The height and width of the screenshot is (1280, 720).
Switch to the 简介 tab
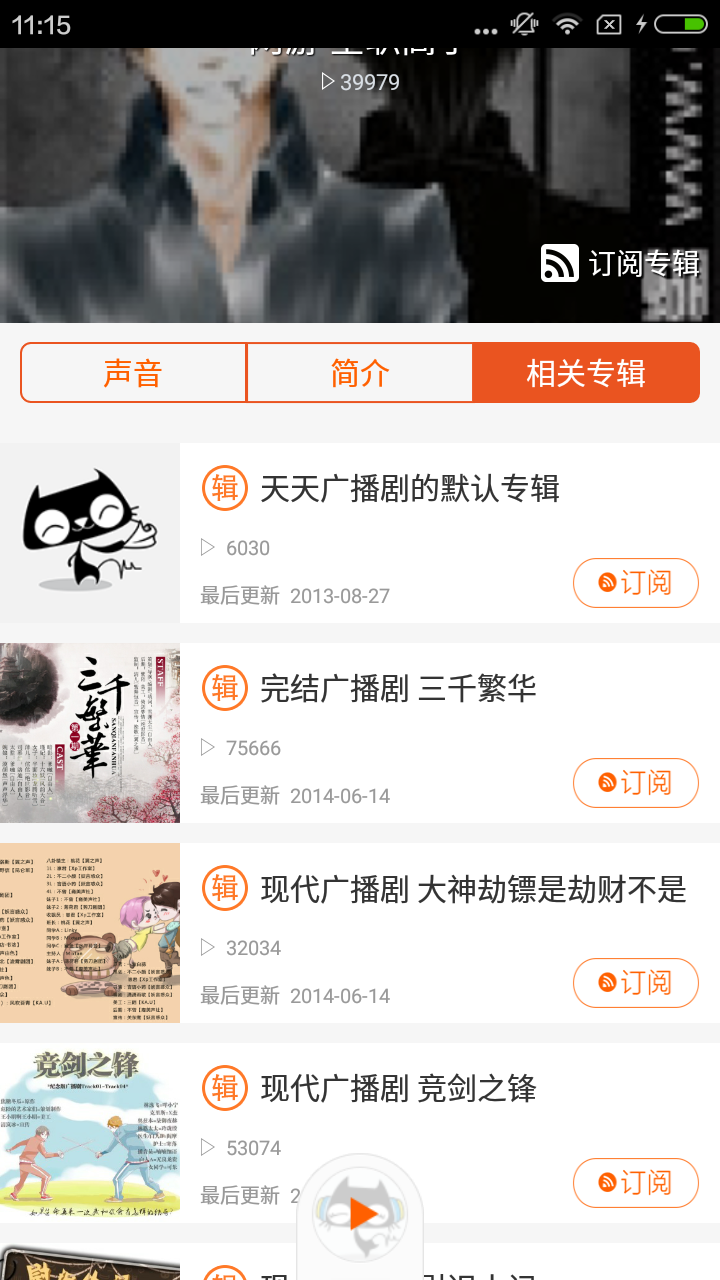(359, 373)
